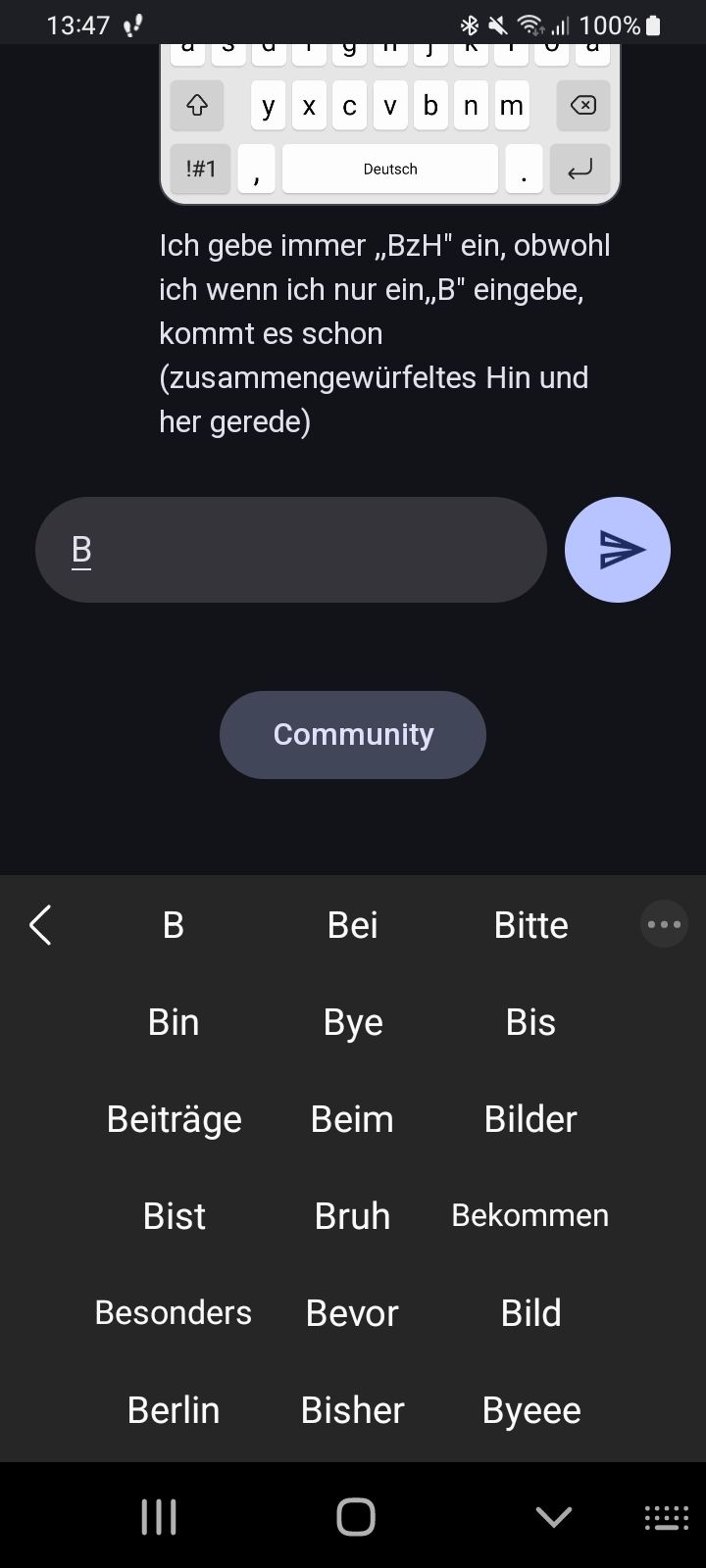This screenshot has height=1568, width=706.
Task: Insert the word "Bekommen"
Action: coord(530,1216)
